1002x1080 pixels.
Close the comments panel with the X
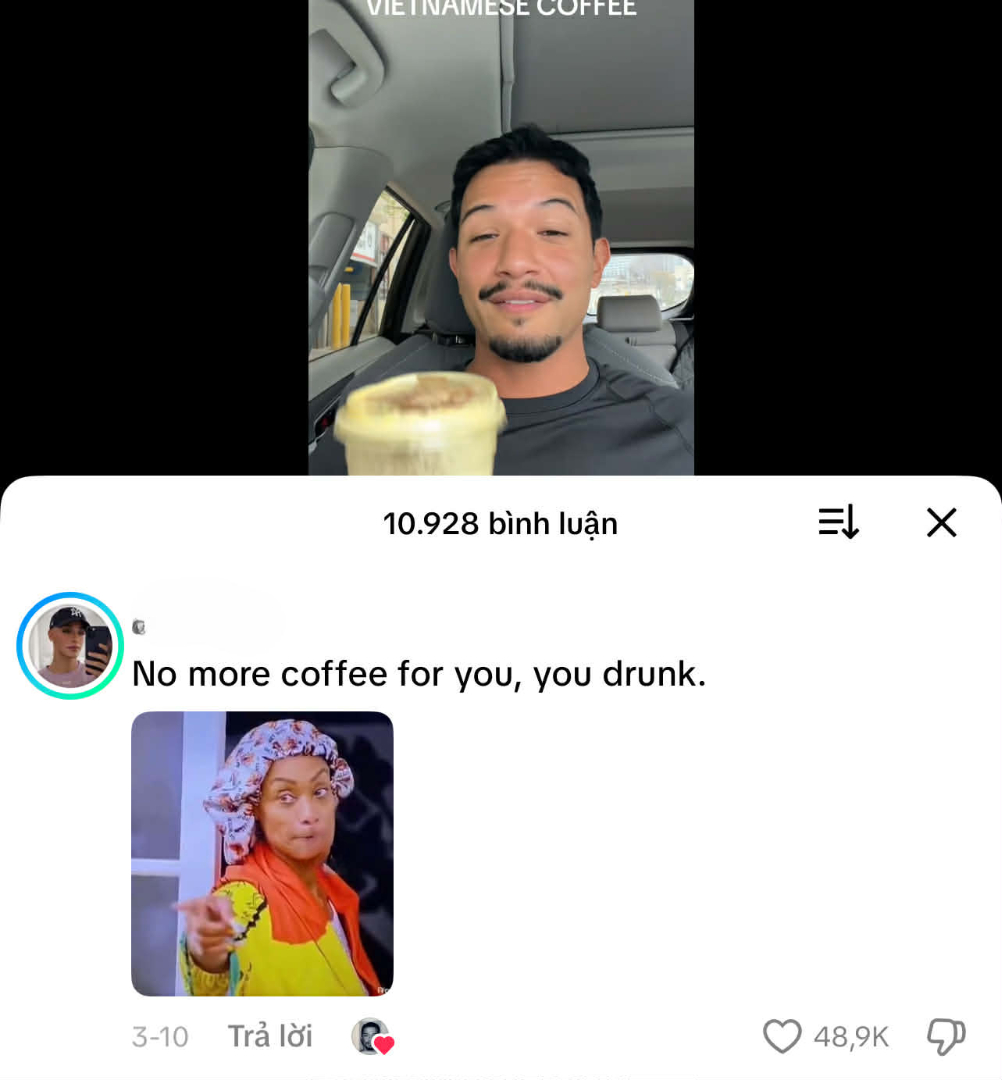tap(941, 522)
